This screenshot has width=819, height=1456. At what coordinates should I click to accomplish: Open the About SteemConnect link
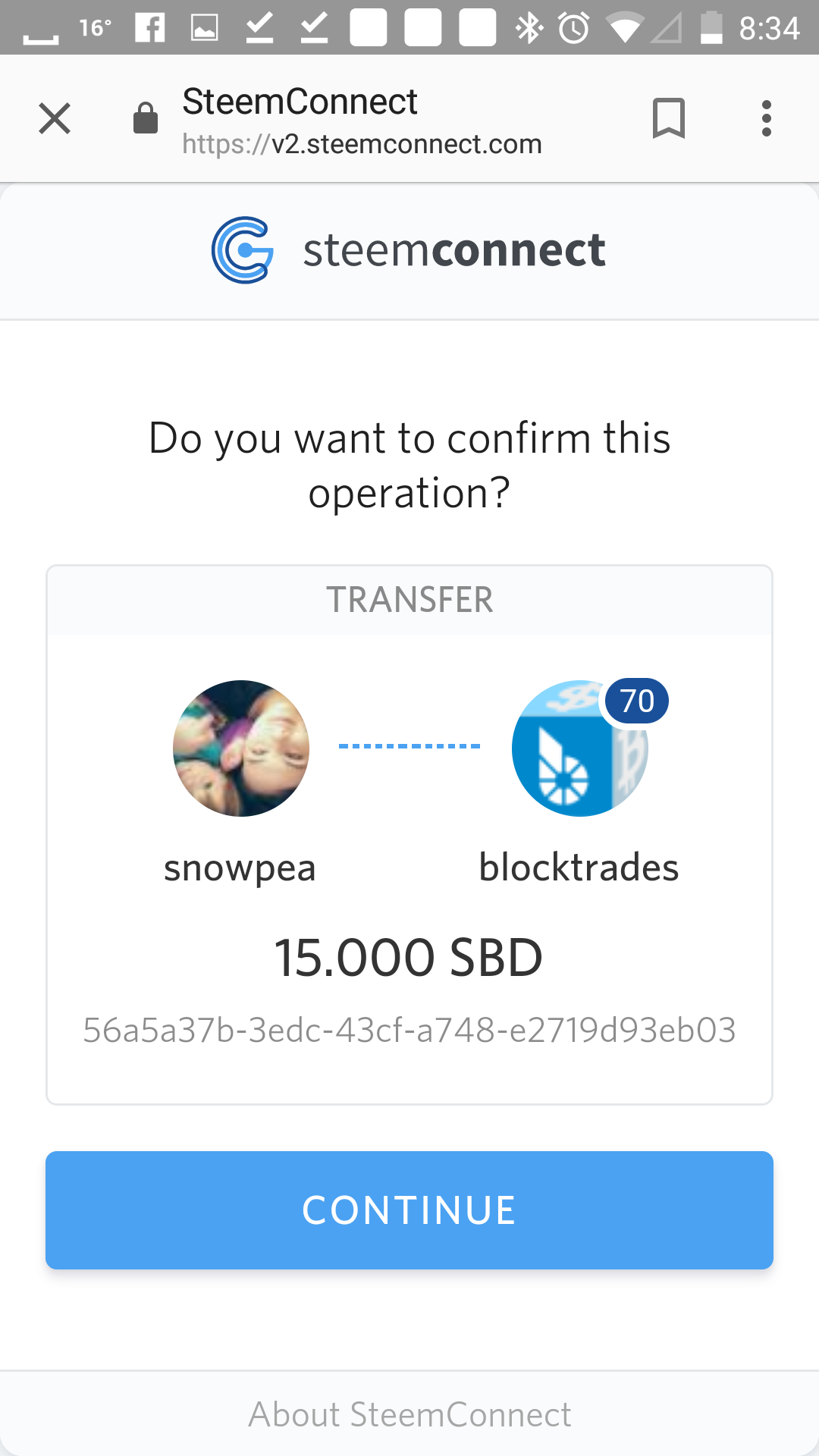409,1414
